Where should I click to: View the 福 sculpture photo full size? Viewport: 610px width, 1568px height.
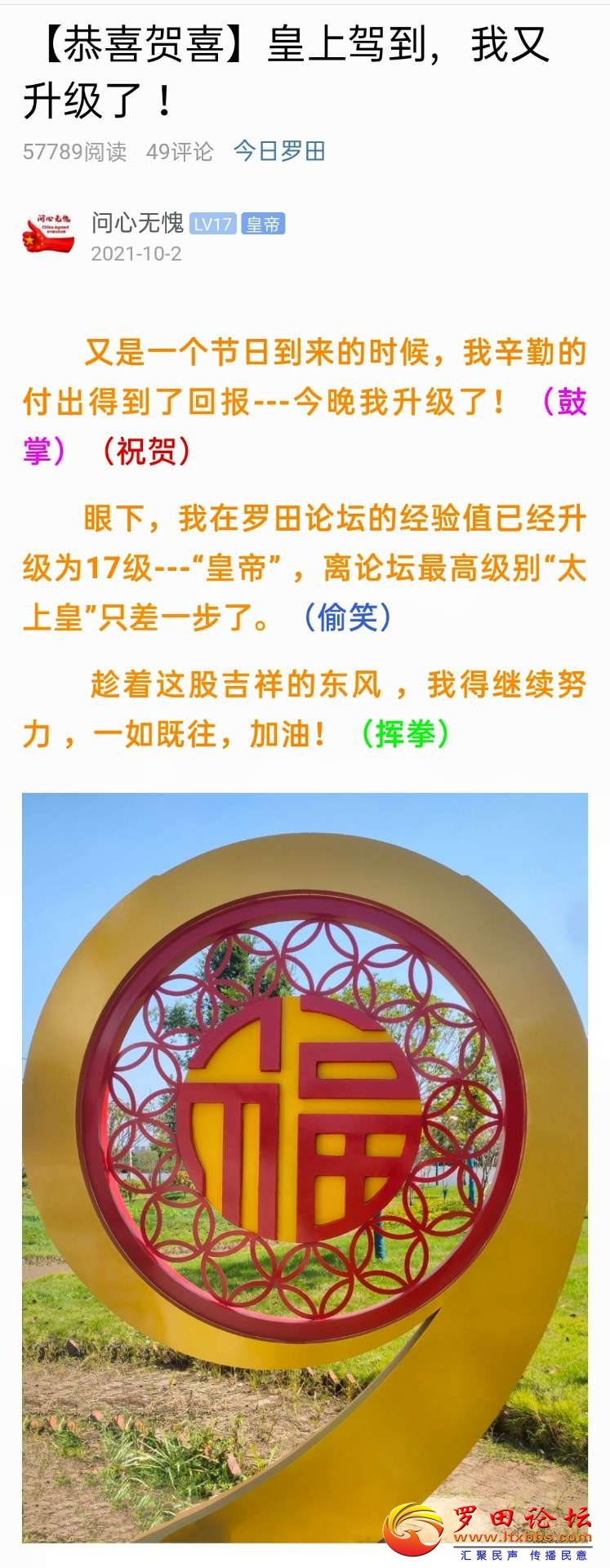[x=305, y=1168]
